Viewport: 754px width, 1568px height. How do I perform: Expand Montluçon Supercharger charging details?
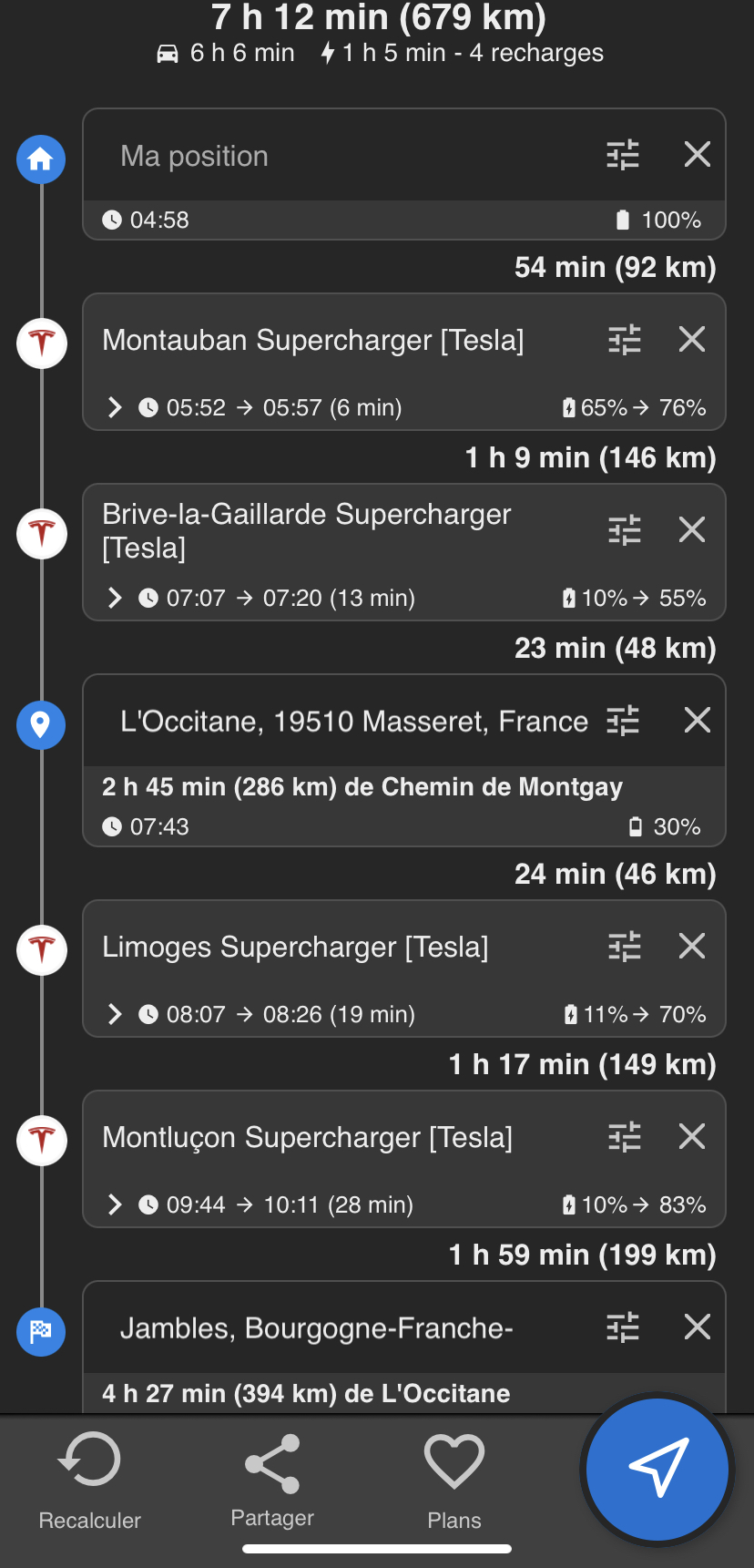[115, 1204]
